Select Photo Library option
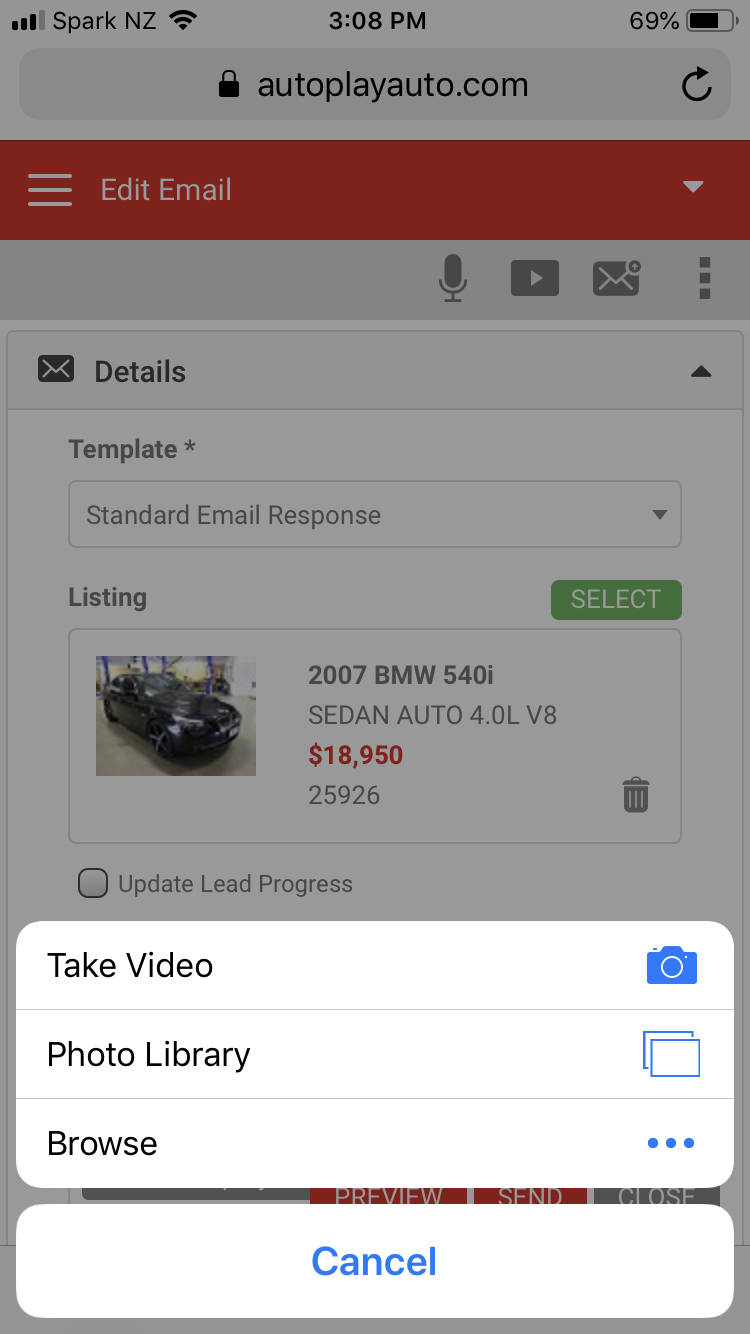Viewport: 750px width, 1334px height. click(x=374, y=1054)
